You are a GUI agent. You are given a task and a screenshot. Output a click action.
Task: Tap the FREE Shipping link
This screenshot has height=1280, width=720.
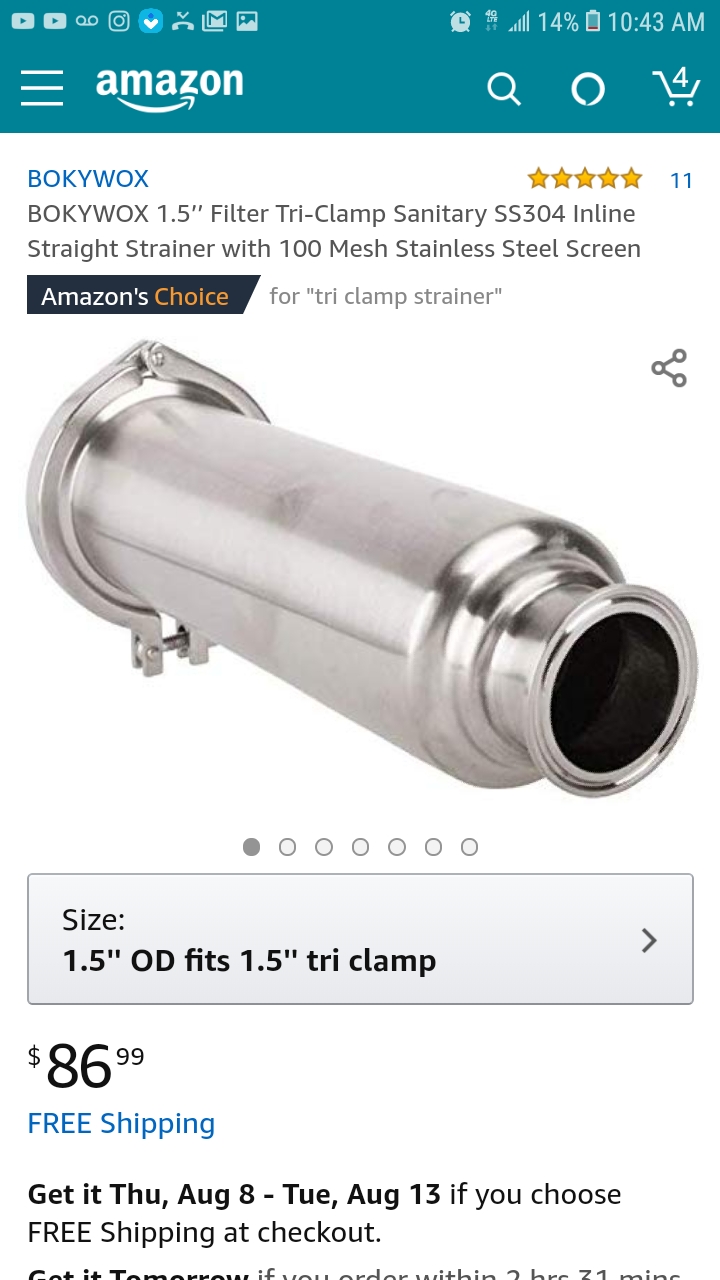(121, 1124)
